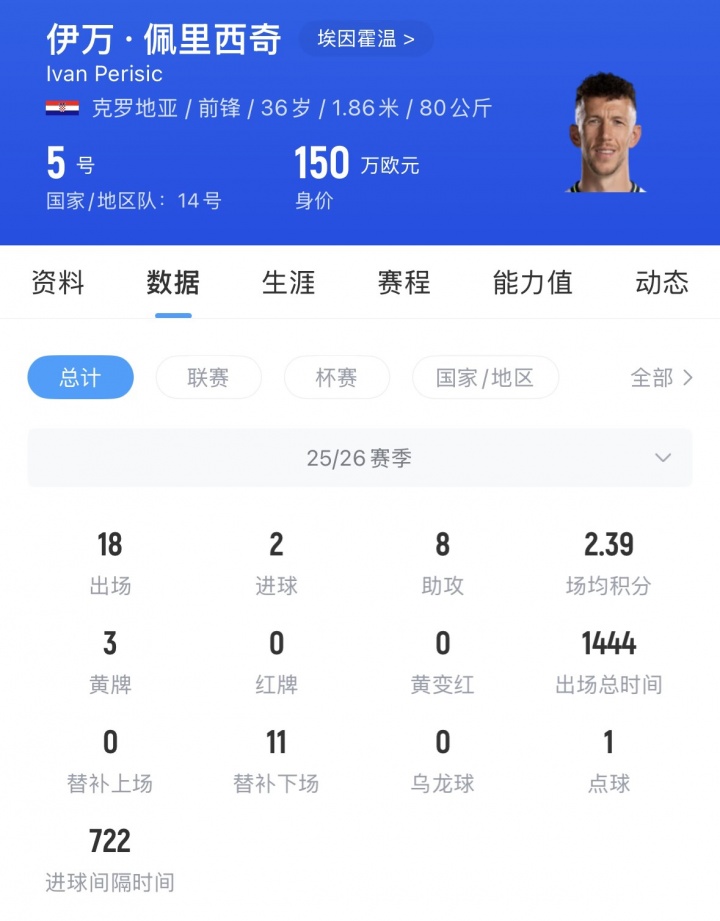This screenshot has height=921, width=720.
Task: Show 国家/地区 stats
Action: (485, 377)
